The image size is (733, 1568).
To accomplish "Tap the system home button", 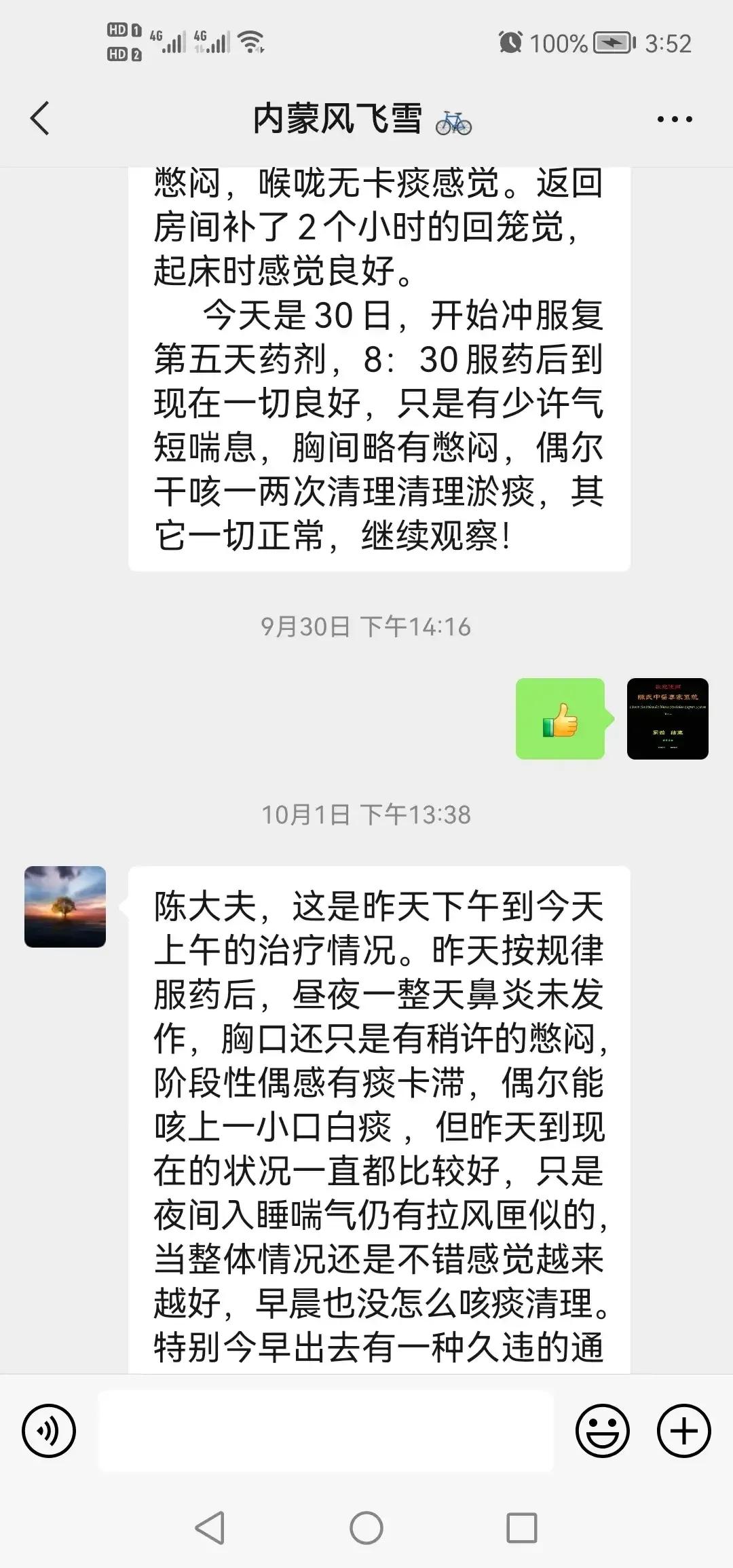I will (x=366, y=1529).
